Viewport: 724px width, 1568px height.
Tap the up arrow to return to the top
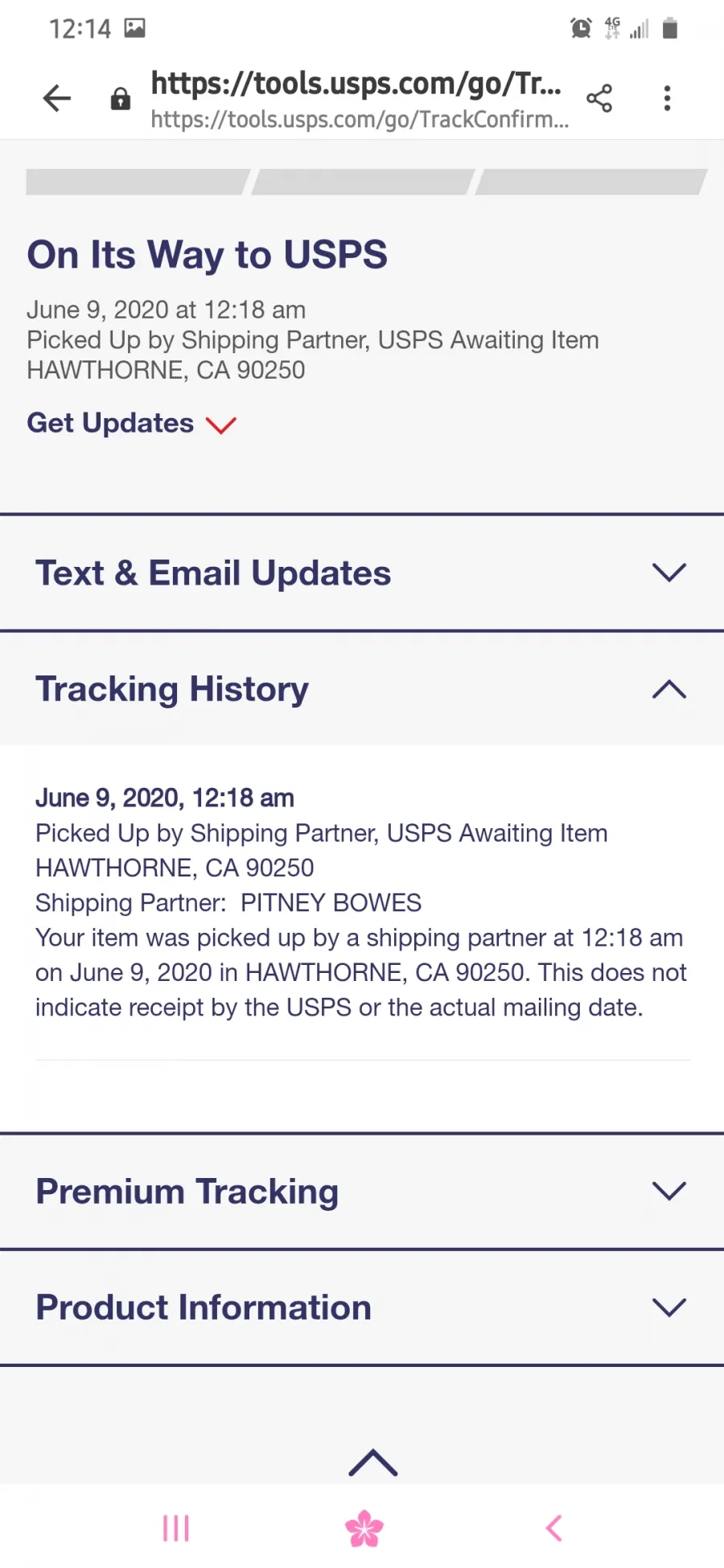coord(373,1463)
